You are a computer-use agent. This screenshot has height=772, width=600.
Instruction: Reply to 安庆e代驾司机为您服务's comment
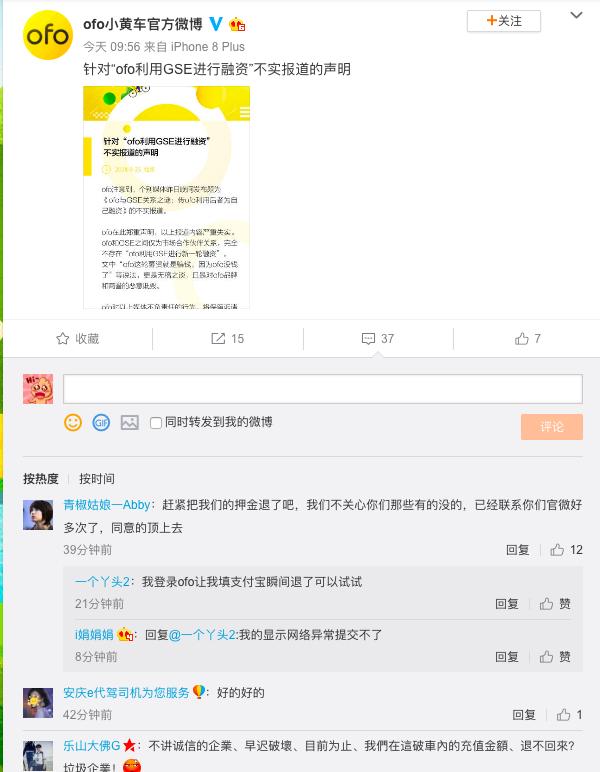click(523, 715)
